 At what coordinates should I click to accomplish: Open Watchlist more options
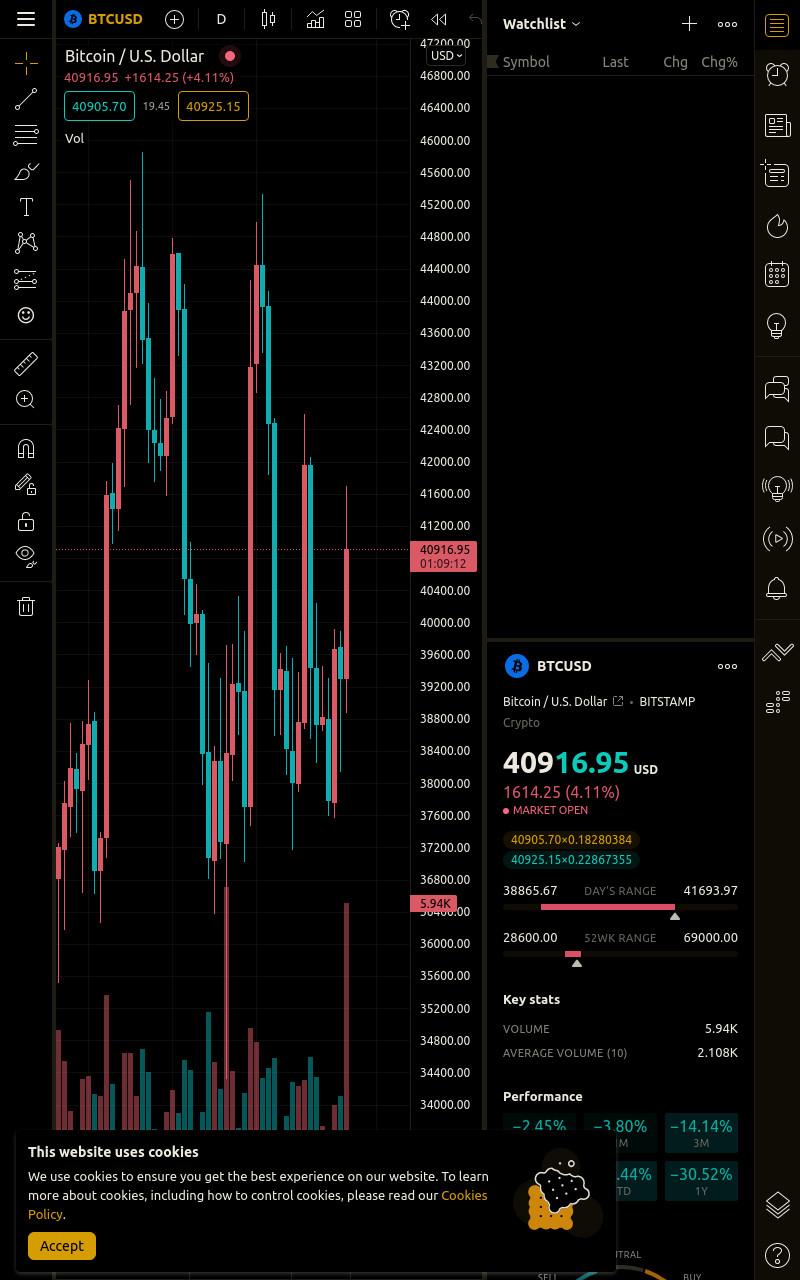(x=727, y=23)
